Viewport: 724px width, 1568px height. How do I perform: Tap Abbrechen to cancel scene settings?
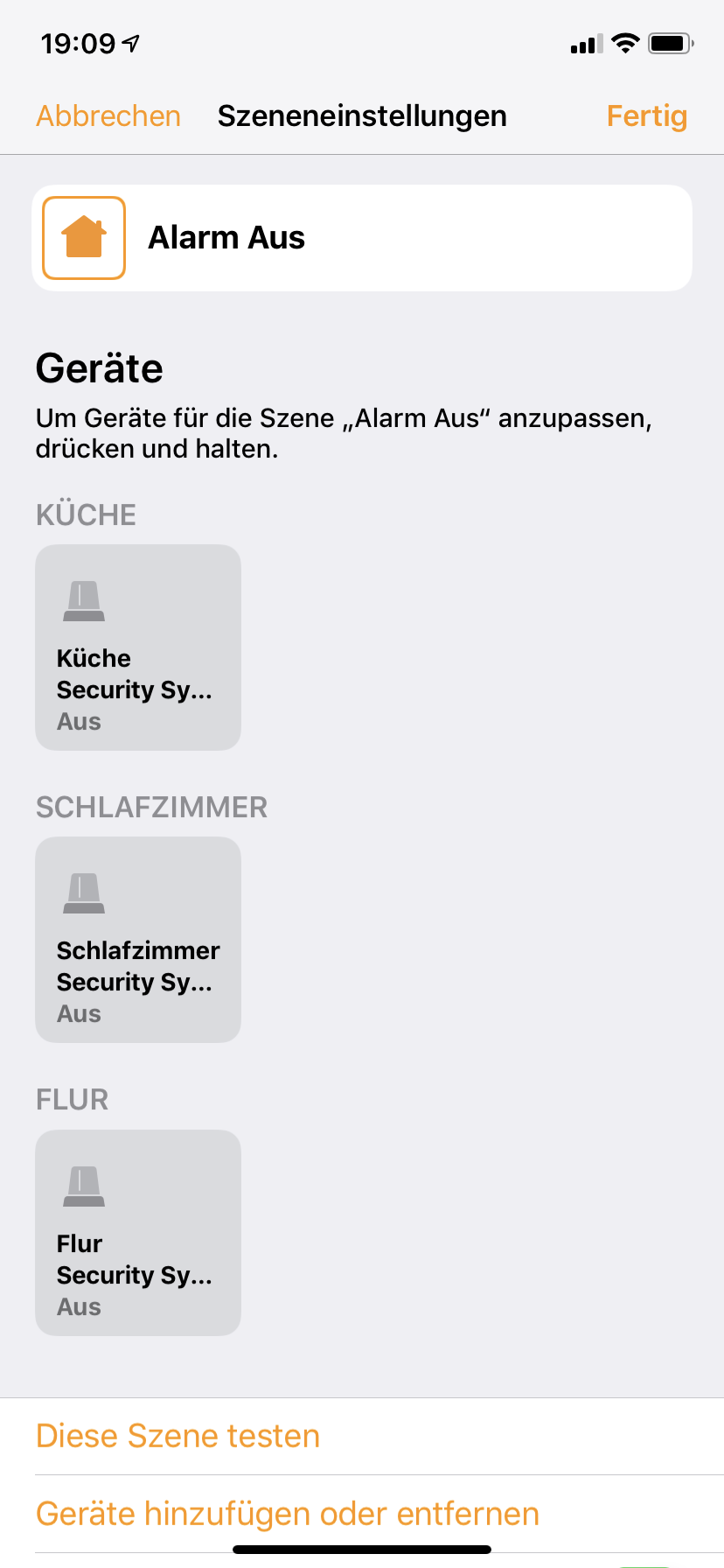coord(108,116)
